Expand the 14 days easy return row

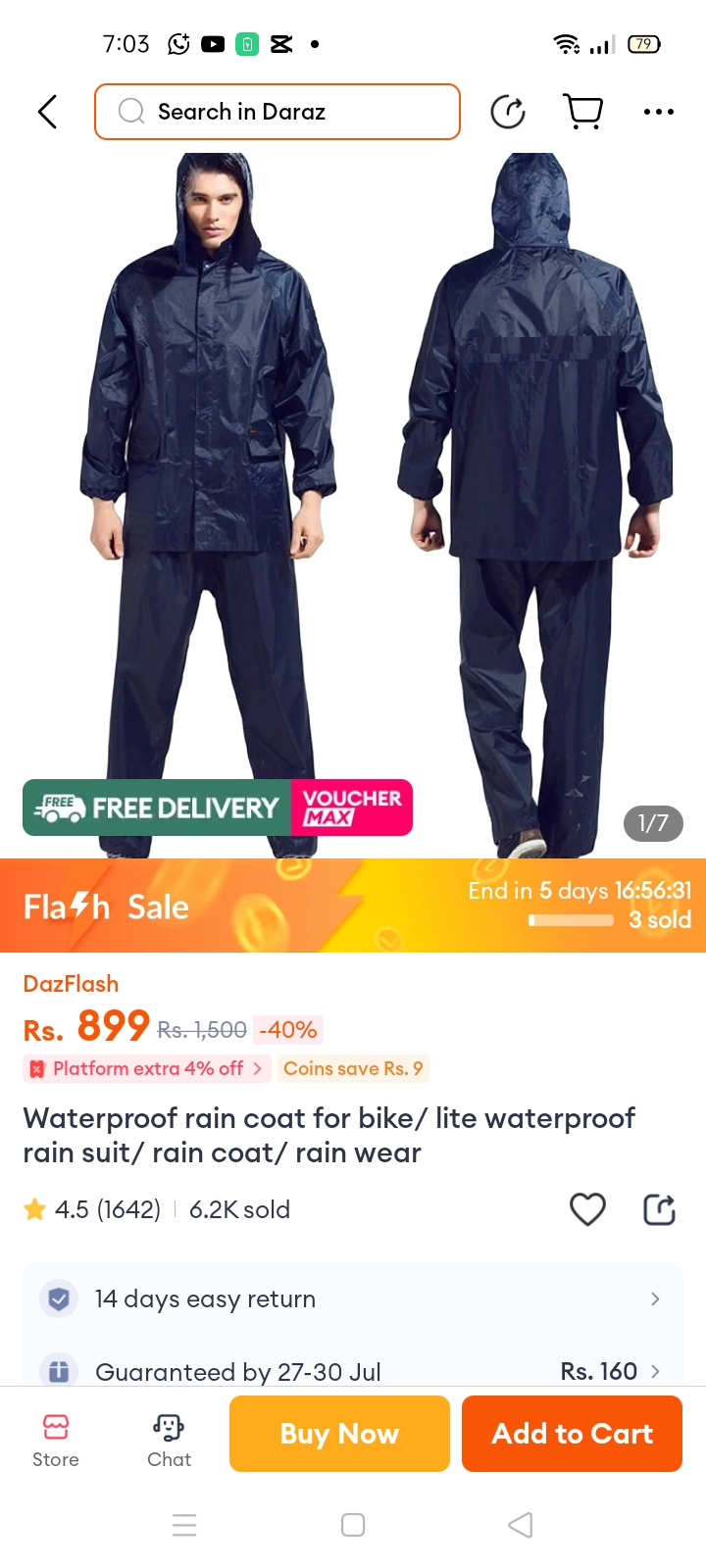353,1298
